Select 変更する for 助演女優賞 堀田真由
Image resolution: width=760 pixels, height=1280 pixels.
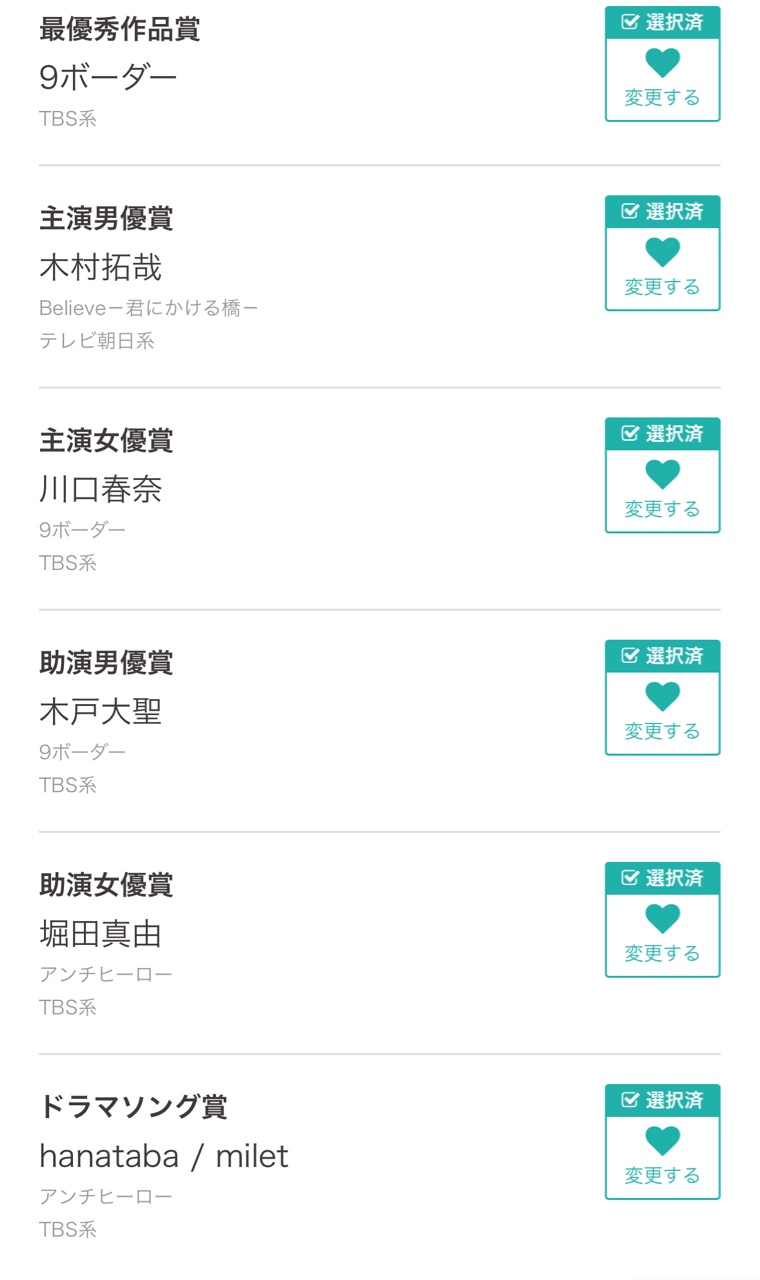point(662,934)
